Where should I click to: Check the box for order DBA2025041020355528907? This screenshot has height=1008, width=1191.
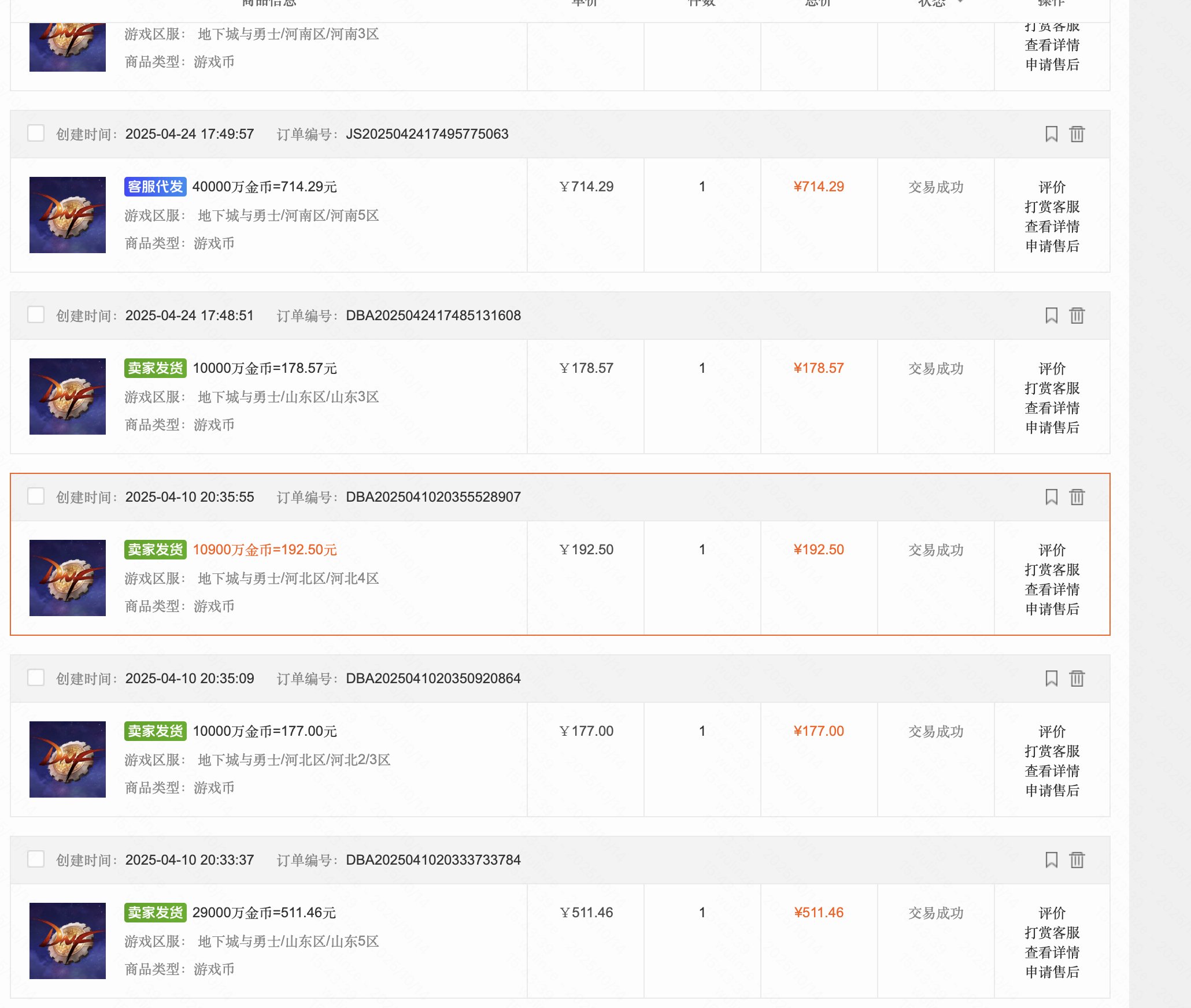36,496
